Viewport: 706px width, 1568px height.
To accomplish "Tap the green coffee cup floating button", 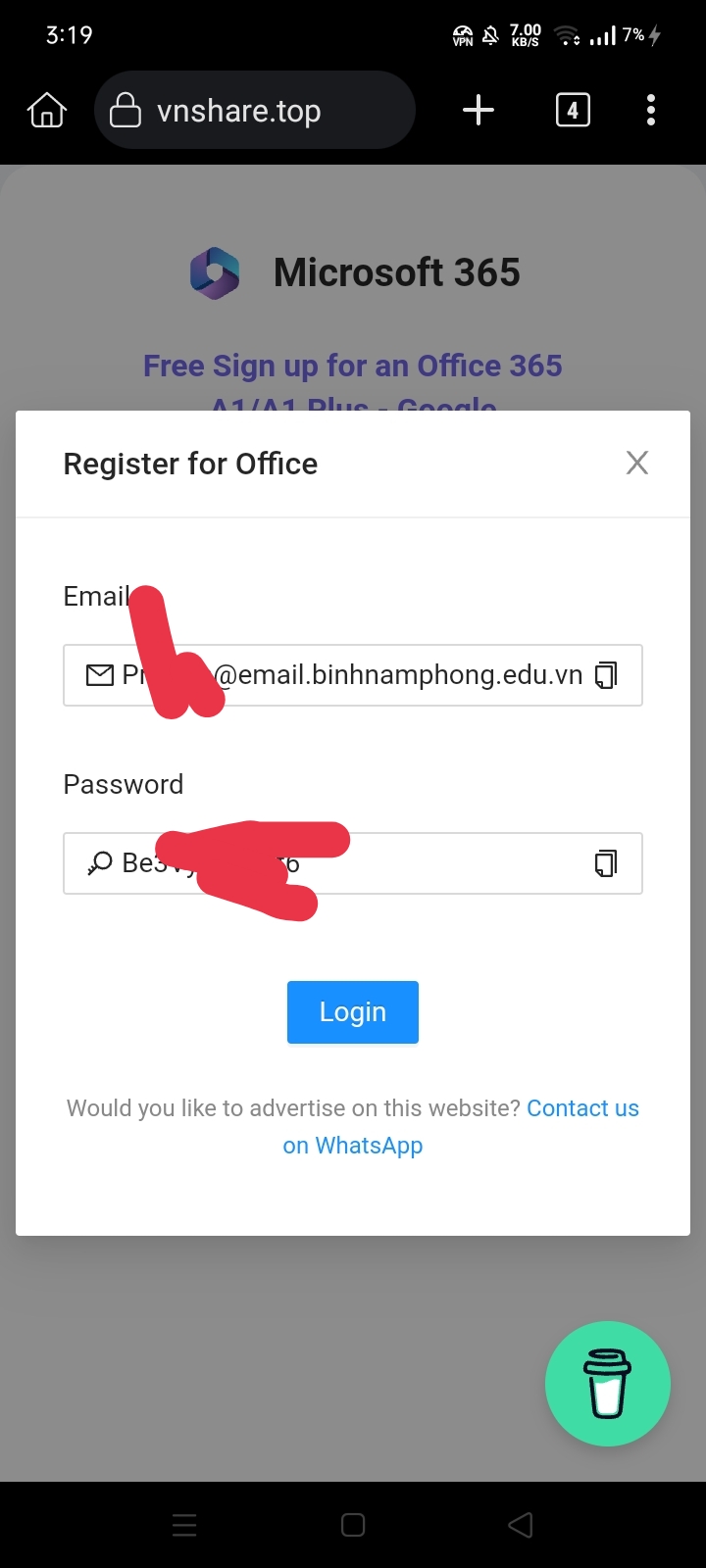I will pyautogui.click(x=608, y=1384).
